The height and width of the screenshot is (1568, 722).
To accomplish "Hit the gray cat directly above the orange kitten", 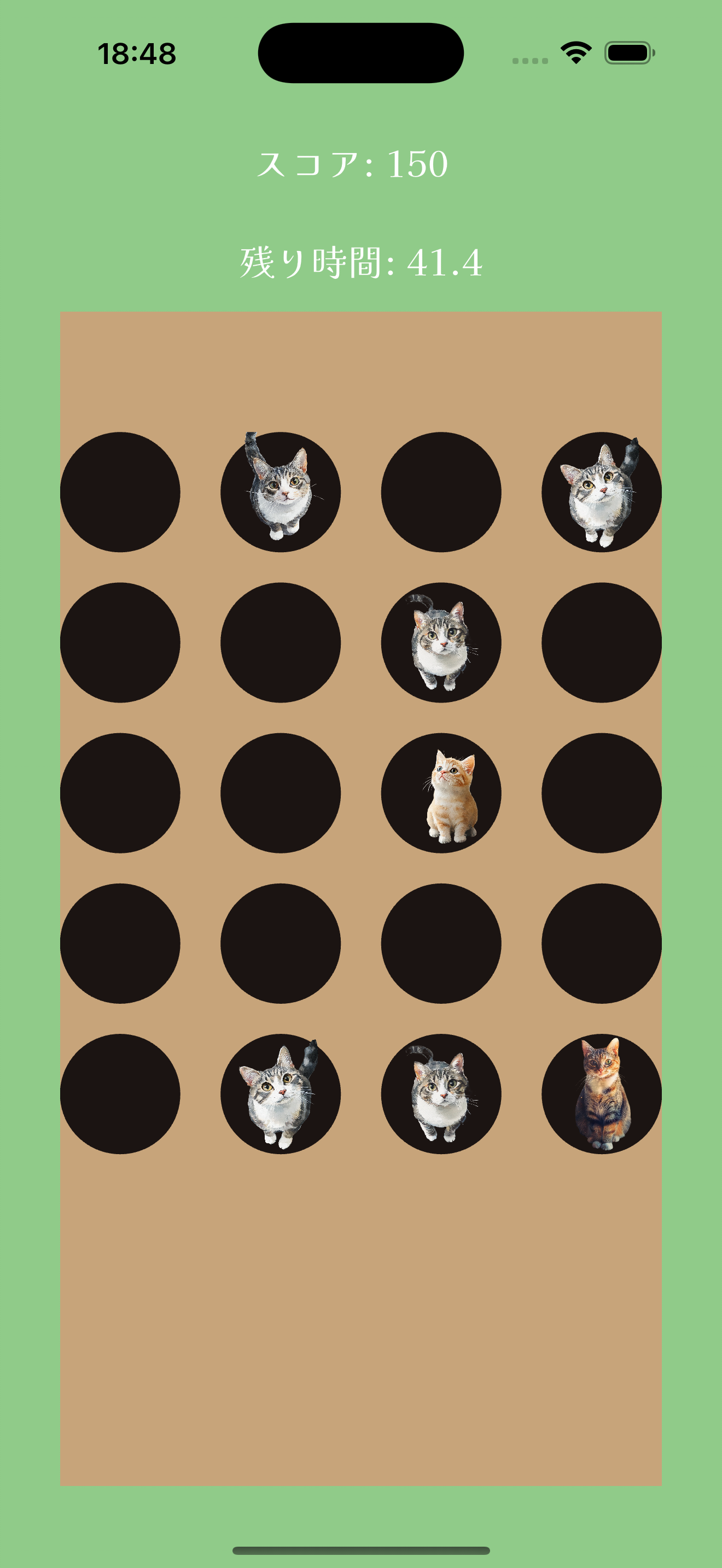I will point(441,642).
